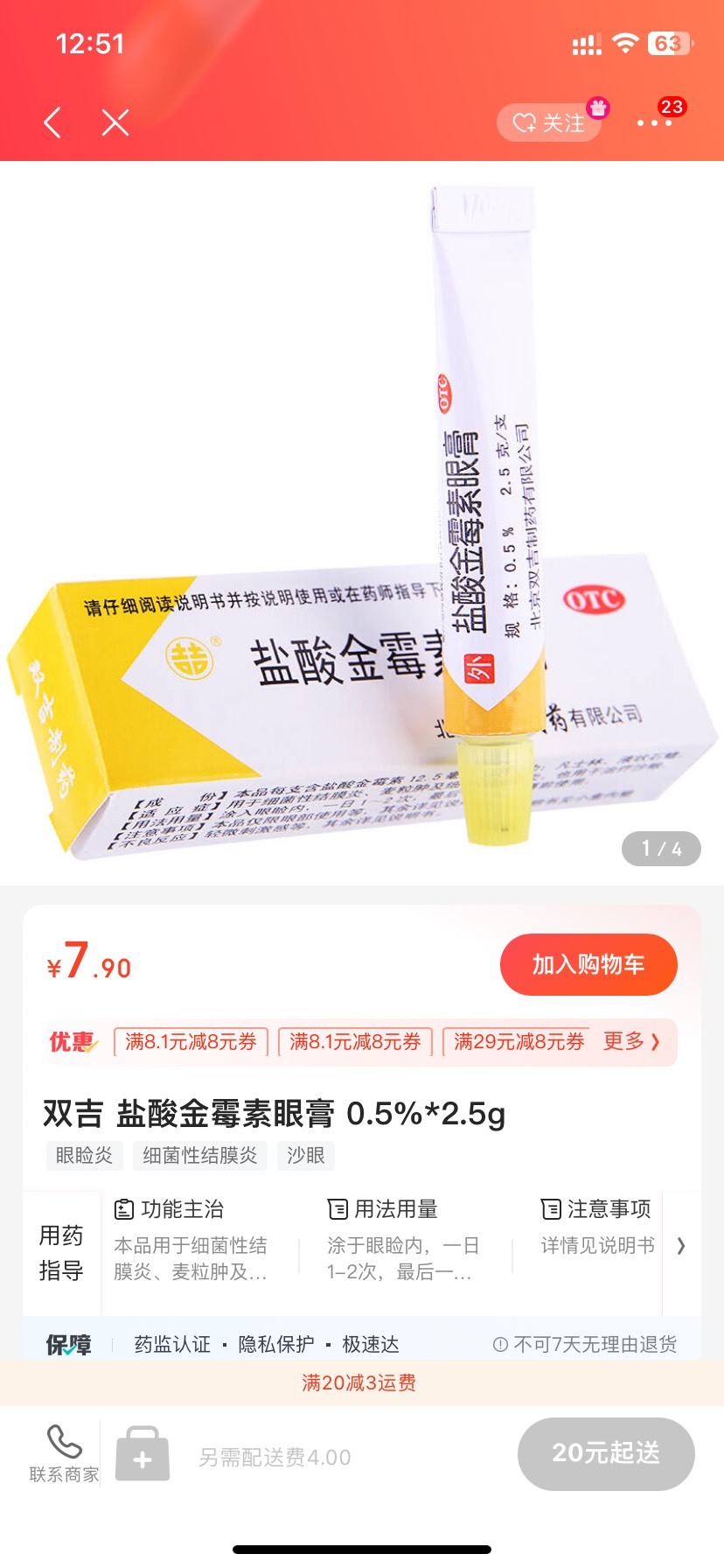Open the 保障 guarantee information row
The width and height of the screenshot is (724, 1568).
click(362, 1344)
